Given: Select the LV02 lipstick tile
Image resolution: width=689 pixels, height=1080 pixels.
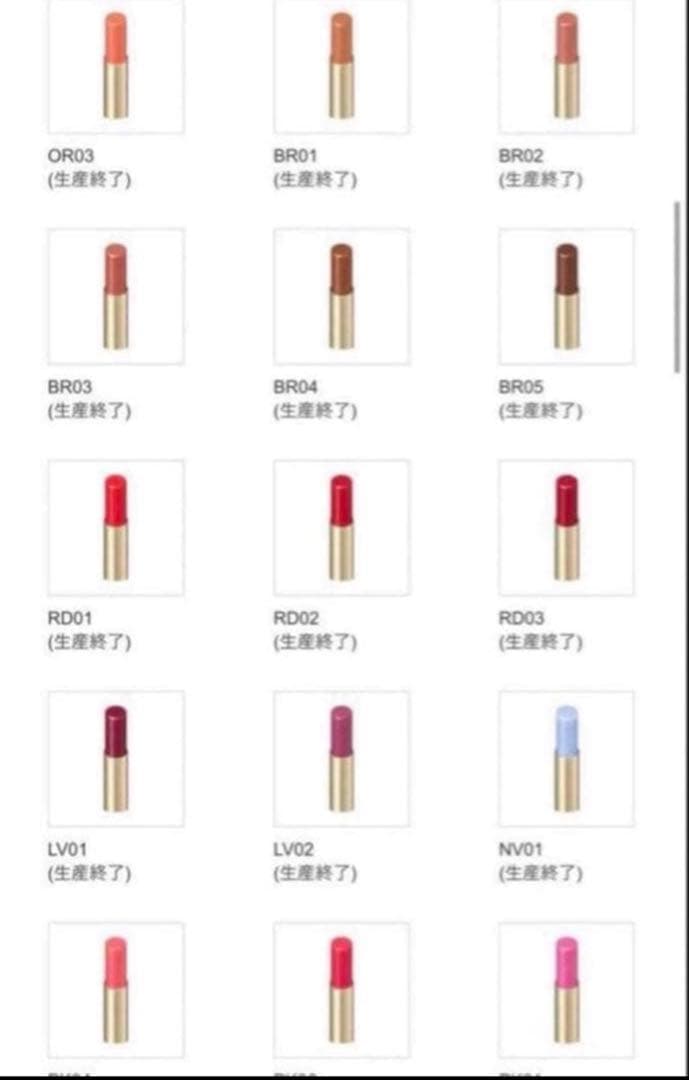Looking at the screenshot, I should (x=341, y=758).
